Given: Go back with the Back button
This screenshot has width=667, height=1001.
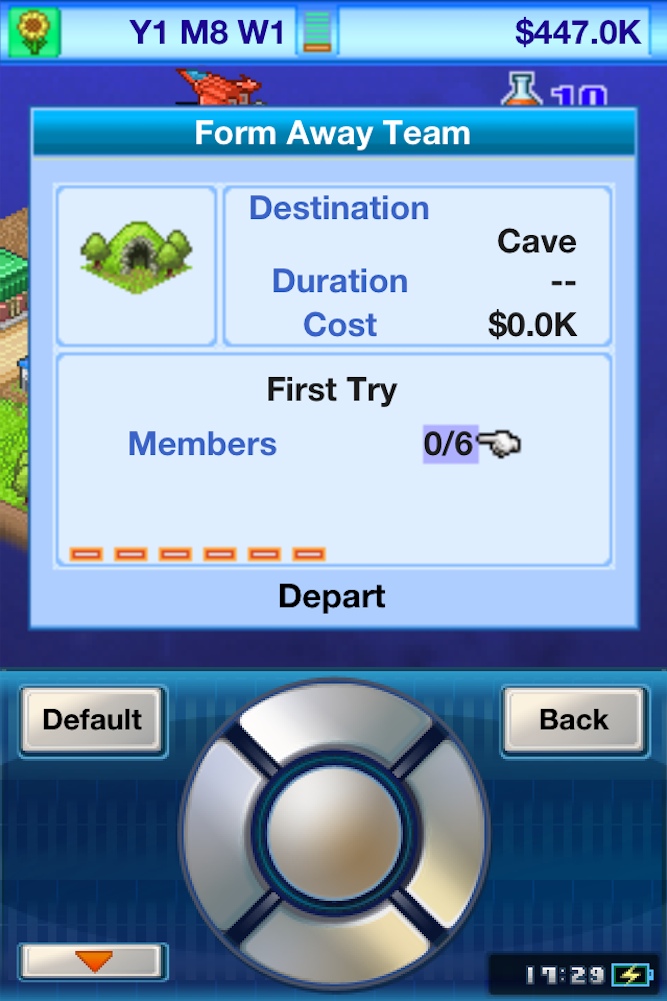Looking at the screenshot, I should tap(573, 720).
